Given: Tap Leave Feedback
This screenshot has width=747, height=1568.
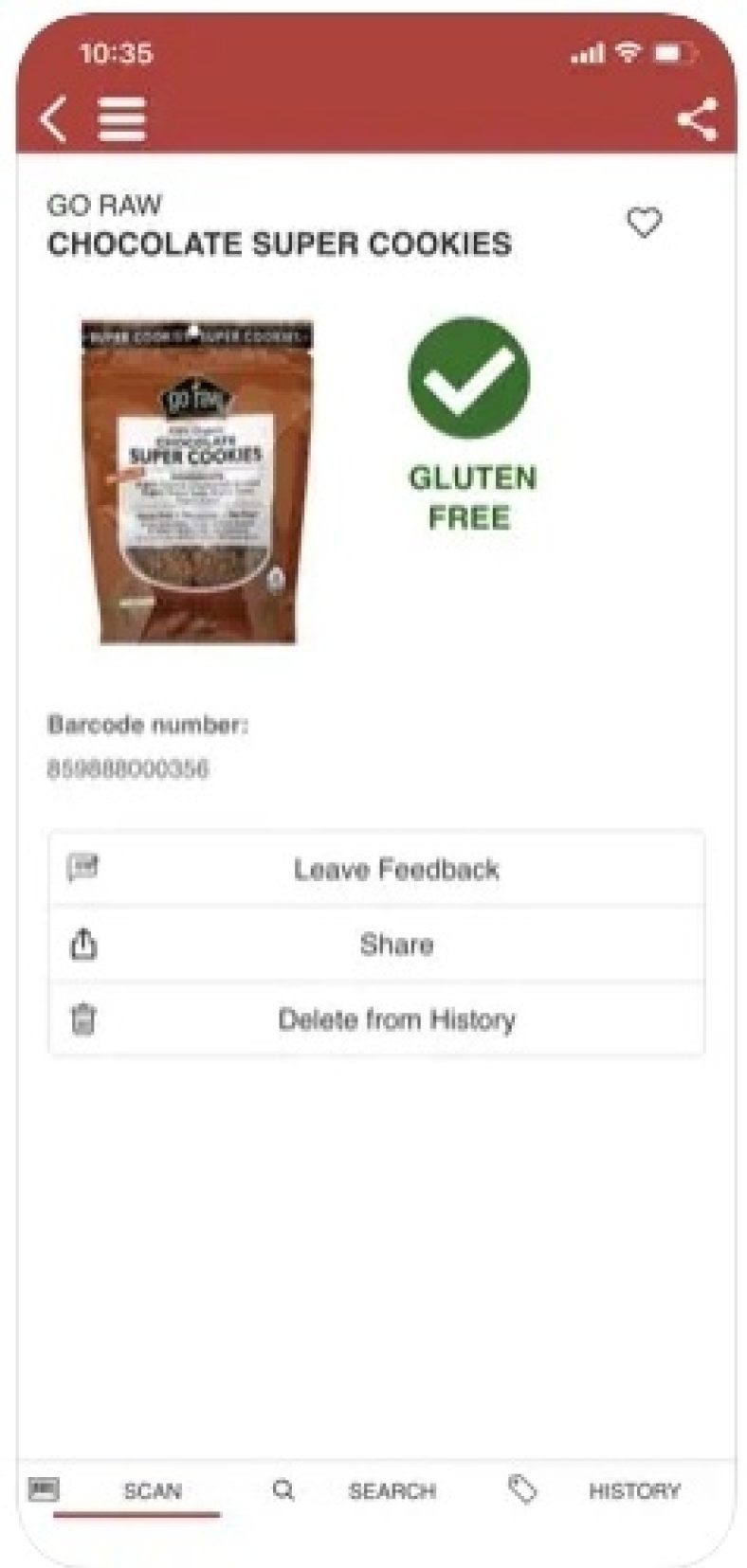Looking at the screenshot, I should [397, 868].
